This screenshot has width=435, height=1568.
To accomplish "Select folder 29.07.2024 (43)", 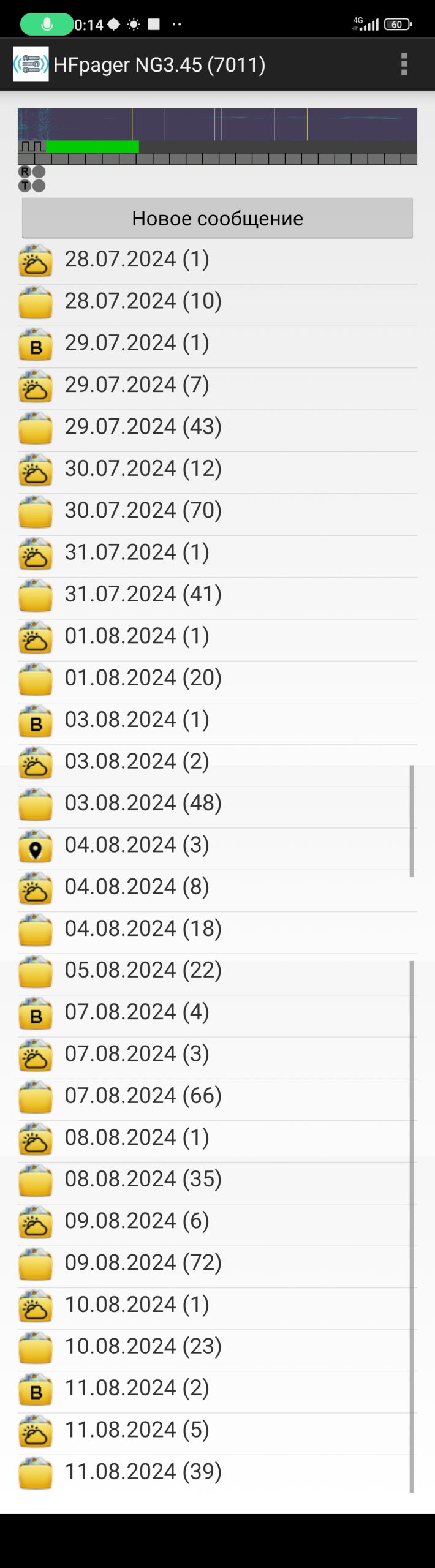I will click(143, 427).
